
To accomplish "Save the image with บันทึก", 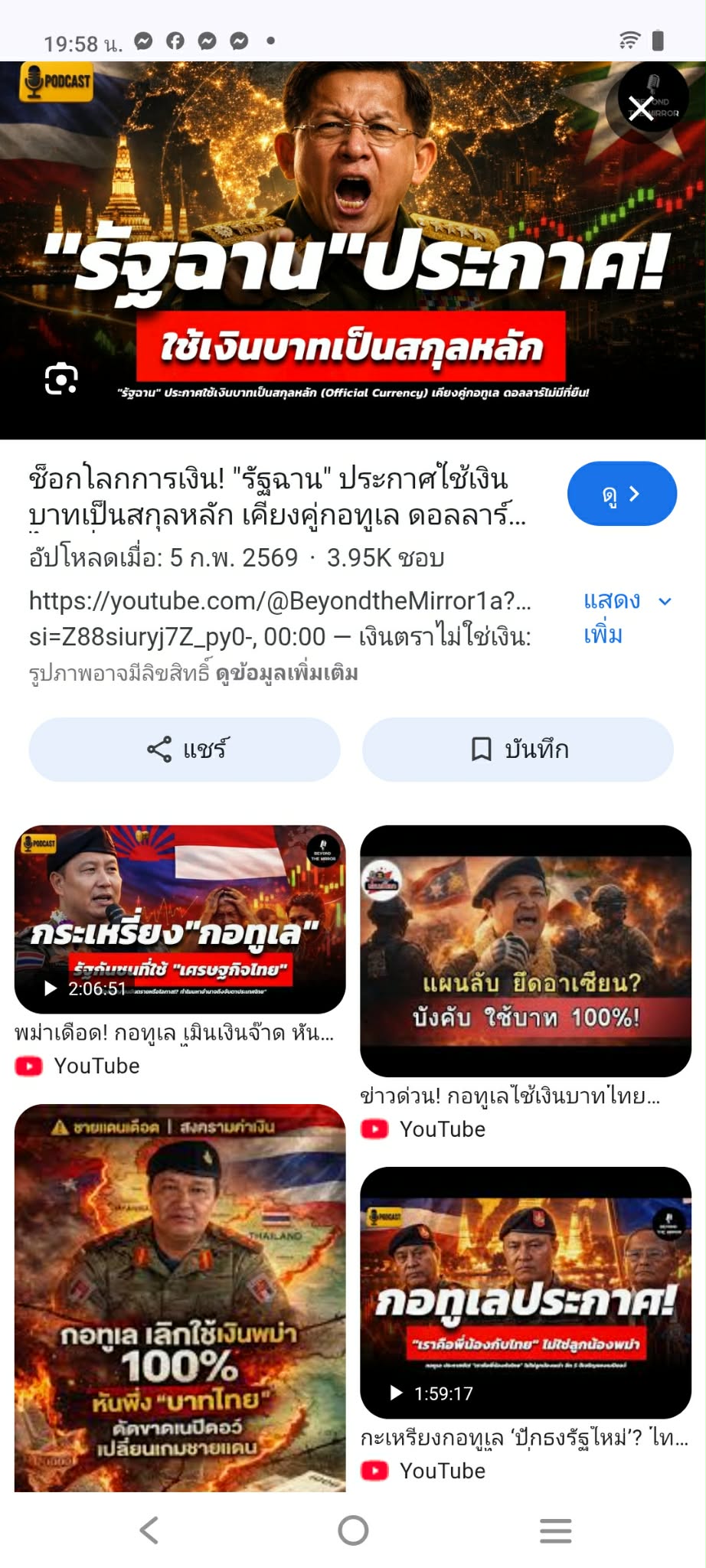I will [x=518, y=750].
